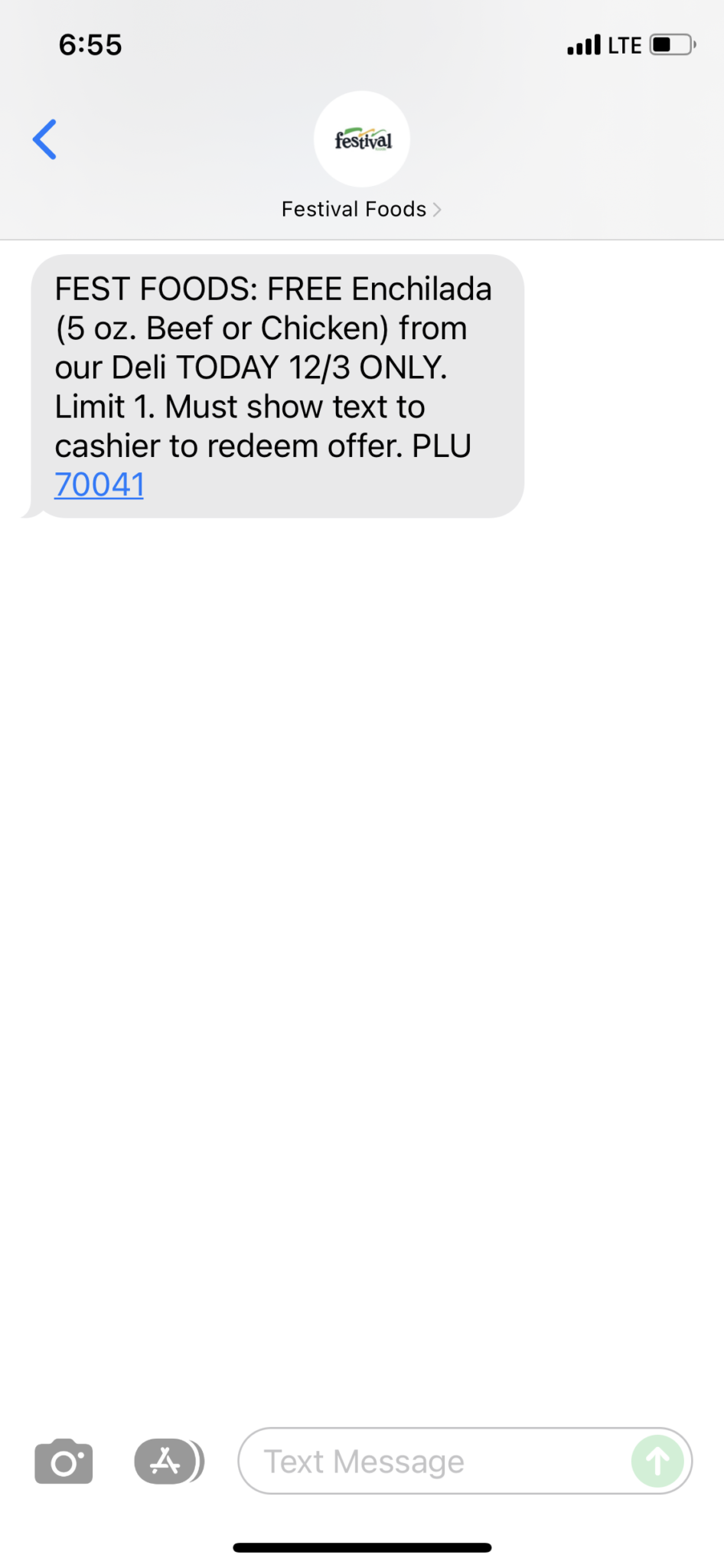
Task: Open contact details via the Festival Foods chevron
Action: [437, 209]
